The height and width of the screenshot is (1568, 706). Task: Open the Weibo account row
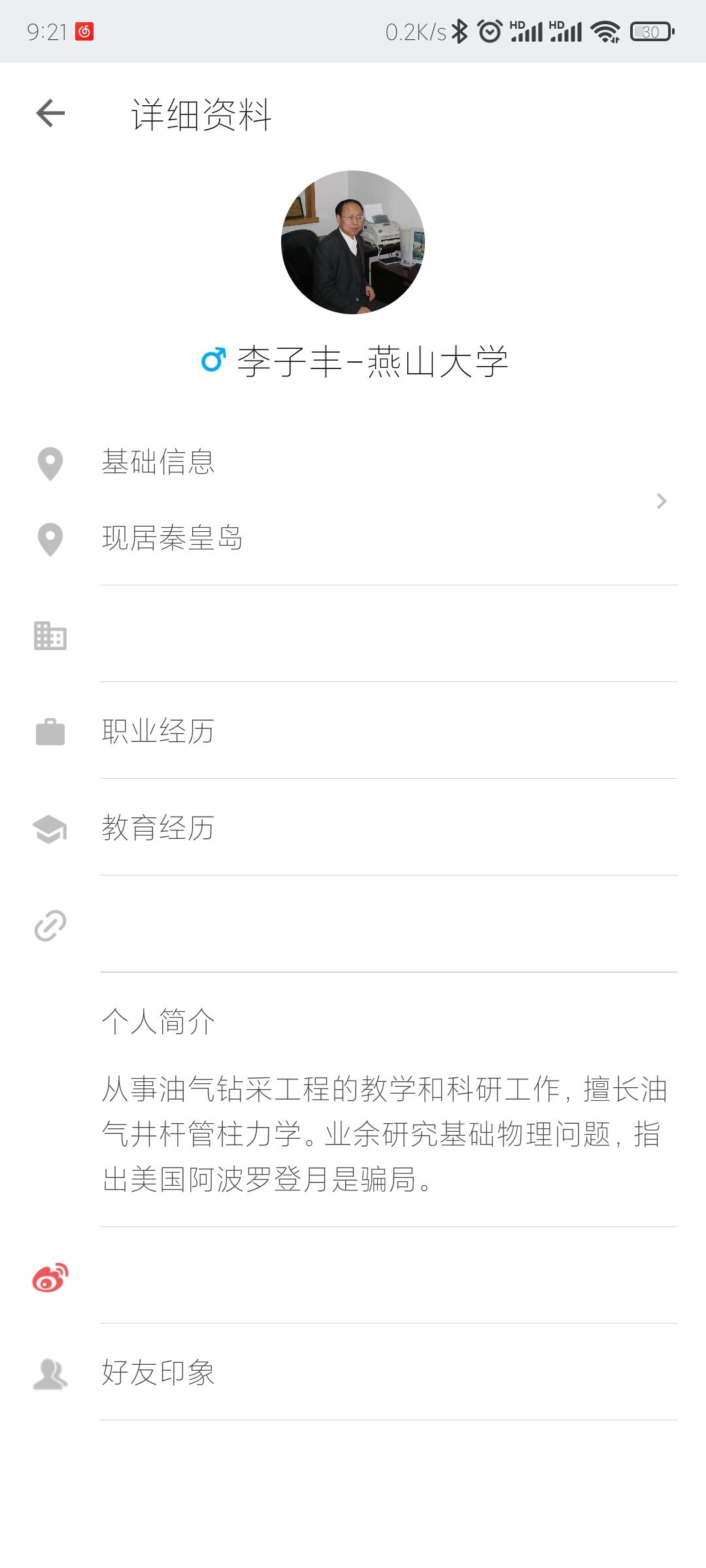point(353,1277)
